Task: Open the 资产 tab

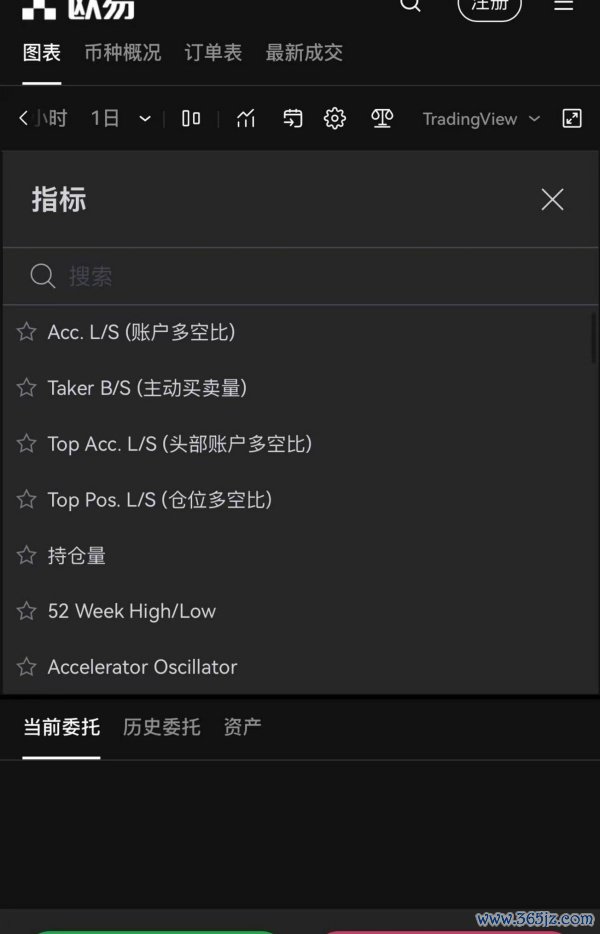Action: coord(243,727)
